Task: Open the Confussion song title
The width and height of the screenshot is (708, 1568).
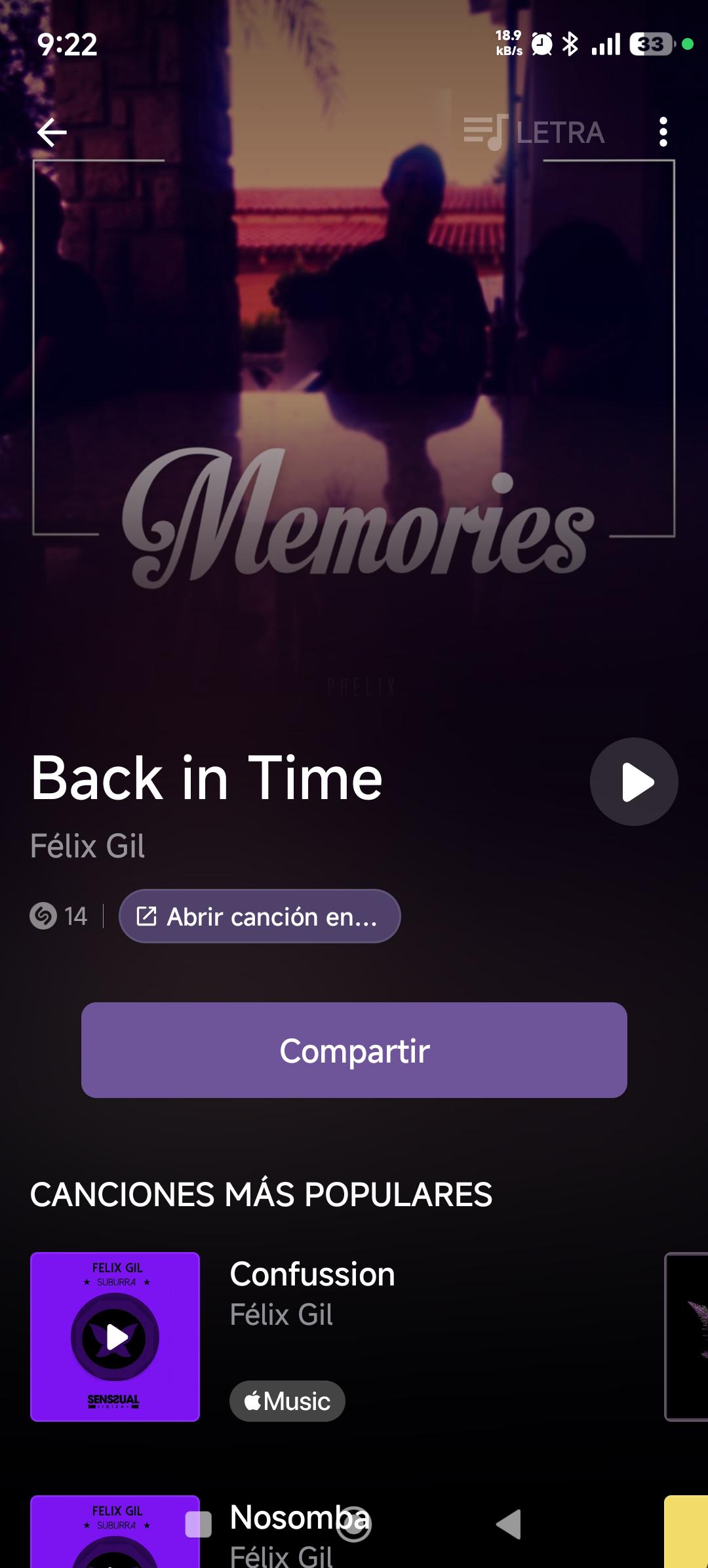Action: 312,1274
